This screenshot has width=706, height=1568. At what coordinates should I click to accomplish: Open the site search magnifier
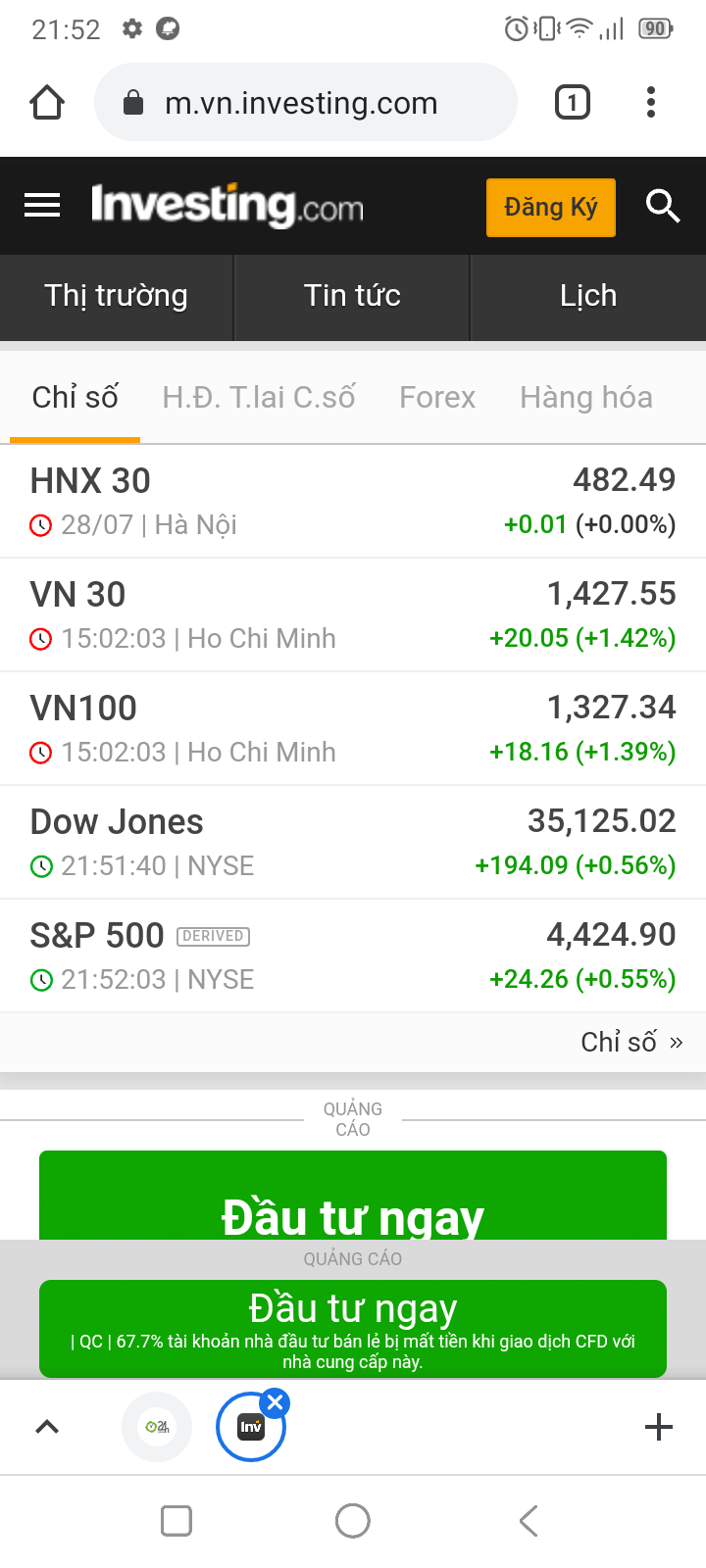[x=663, y=207]
